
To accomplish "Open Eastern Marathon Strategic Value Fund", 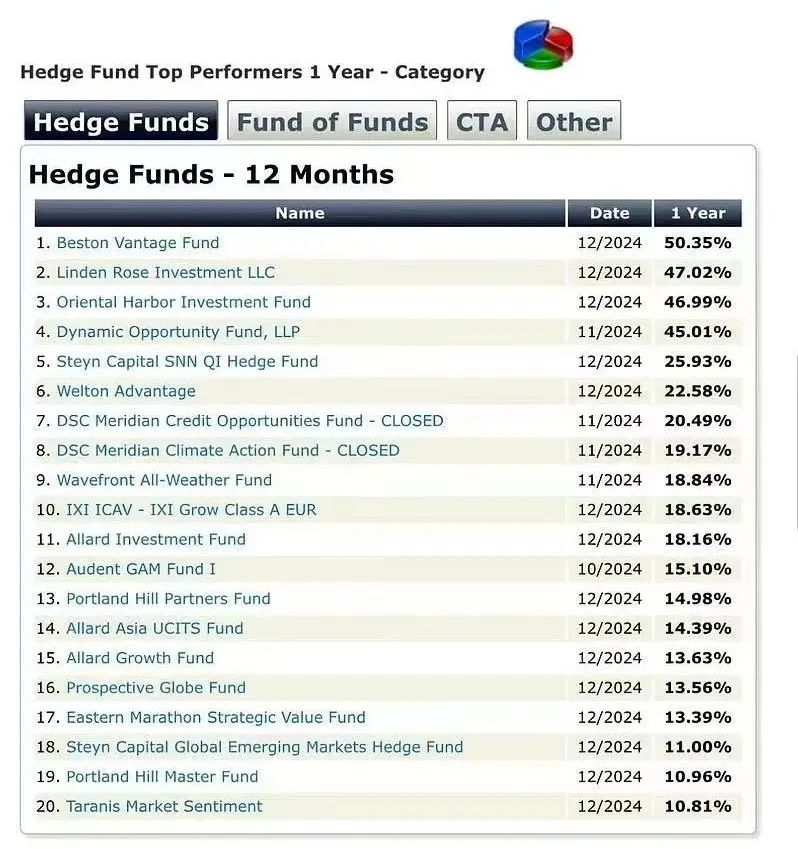I will click(x=216, y=717).
